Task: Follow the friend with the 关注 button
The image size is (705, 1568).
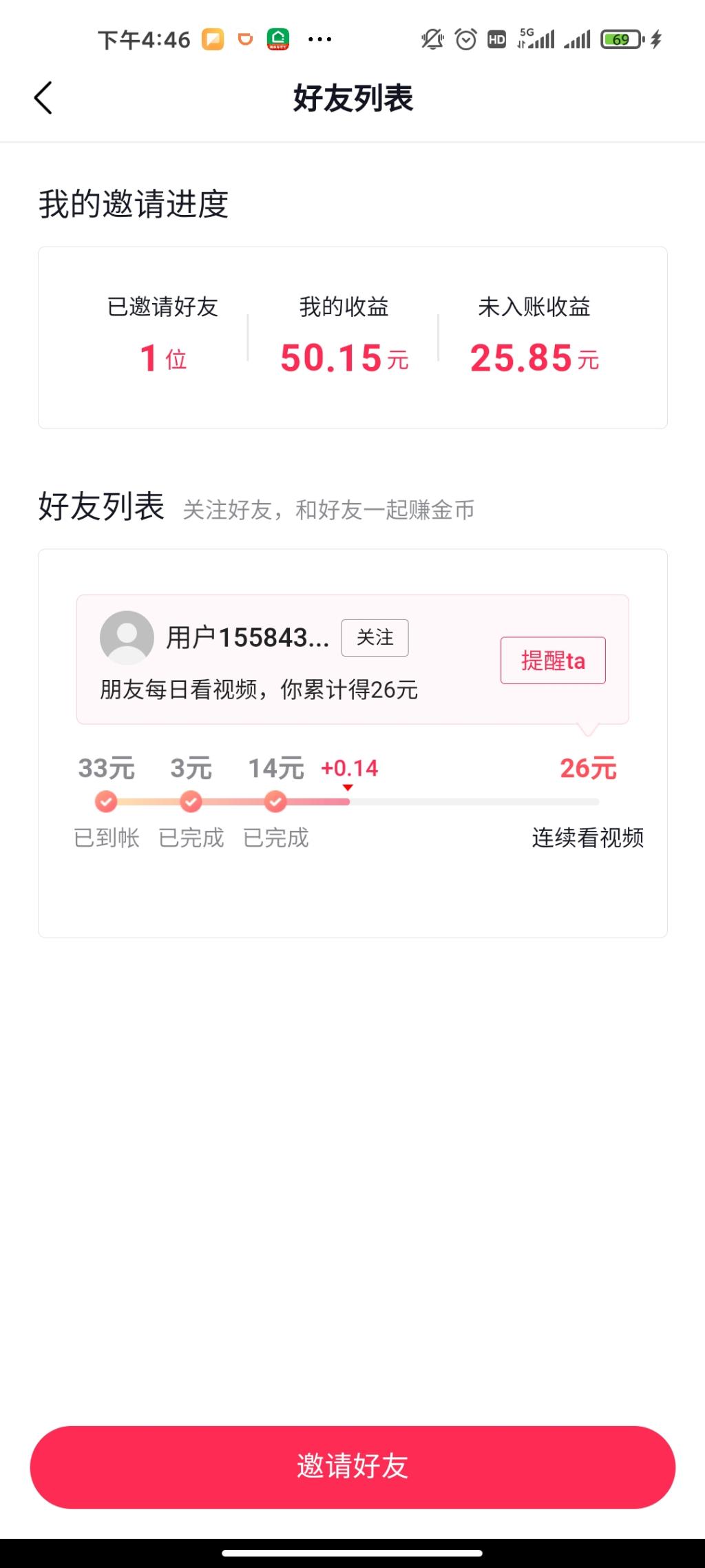Action: pyautogui.click(x=375, y=637)
